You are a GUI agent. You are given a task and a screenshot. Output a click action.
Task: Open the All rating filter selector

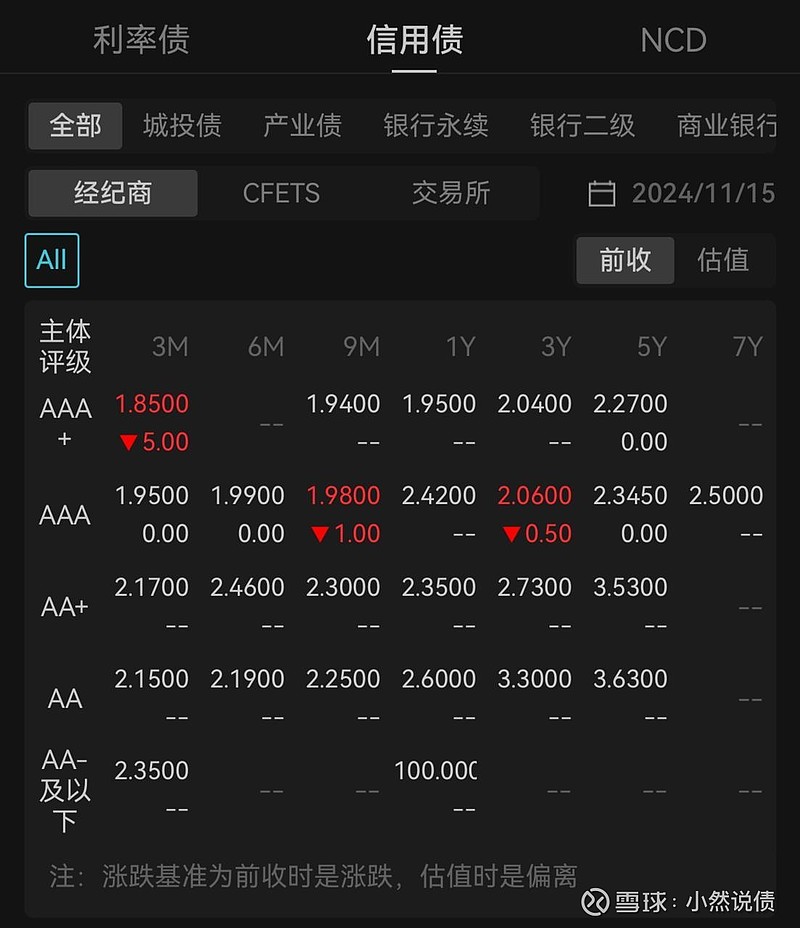51,259
